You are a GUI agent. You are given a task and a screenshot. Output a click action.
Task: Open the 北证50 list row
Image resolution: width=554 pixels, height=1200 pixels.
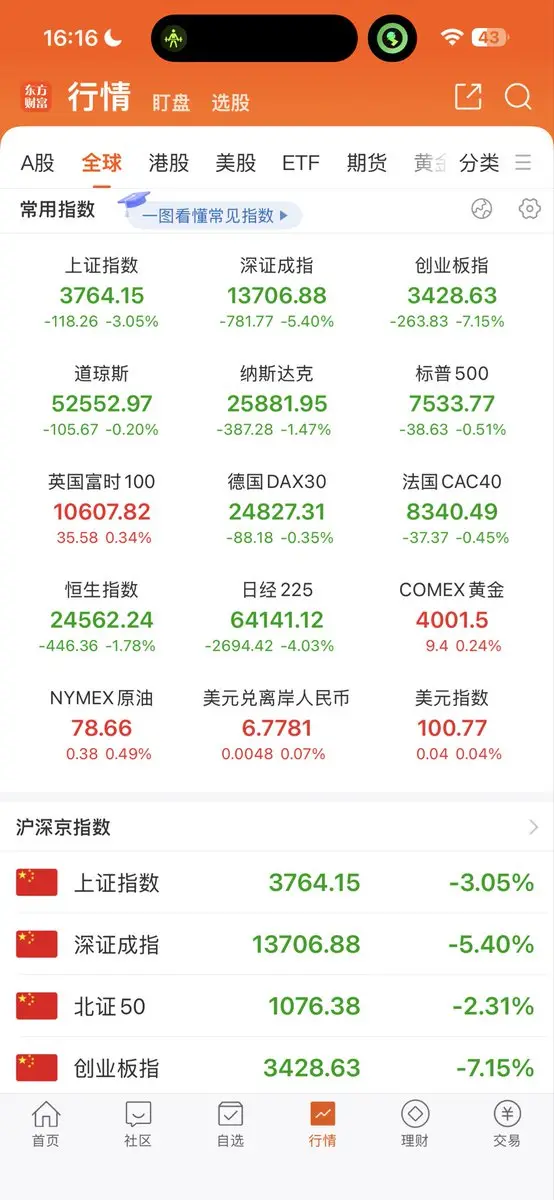[277, 1006]
